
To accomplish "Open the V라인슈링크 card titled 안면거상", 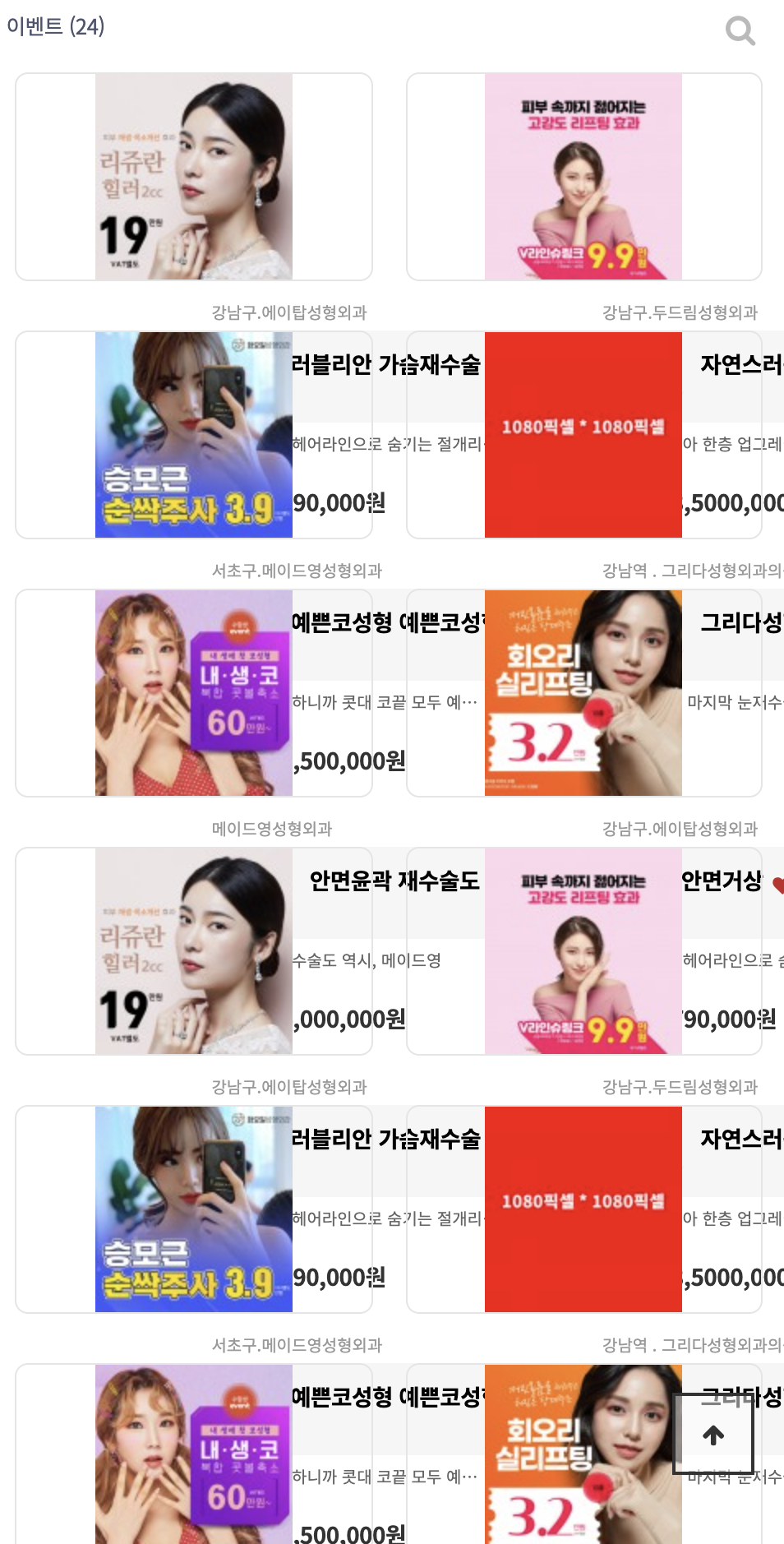I will (x=583, y=951).
